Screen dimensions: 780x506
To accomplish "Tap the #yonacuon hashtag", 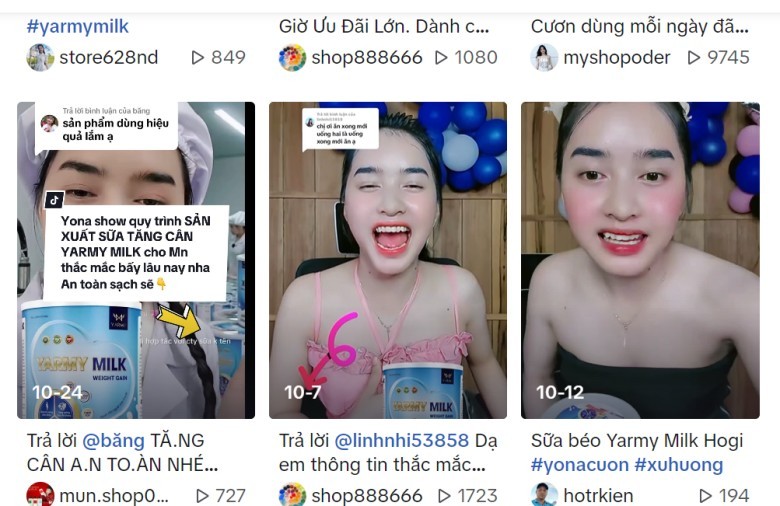I will pyautogui.click(x=581, y=465).
